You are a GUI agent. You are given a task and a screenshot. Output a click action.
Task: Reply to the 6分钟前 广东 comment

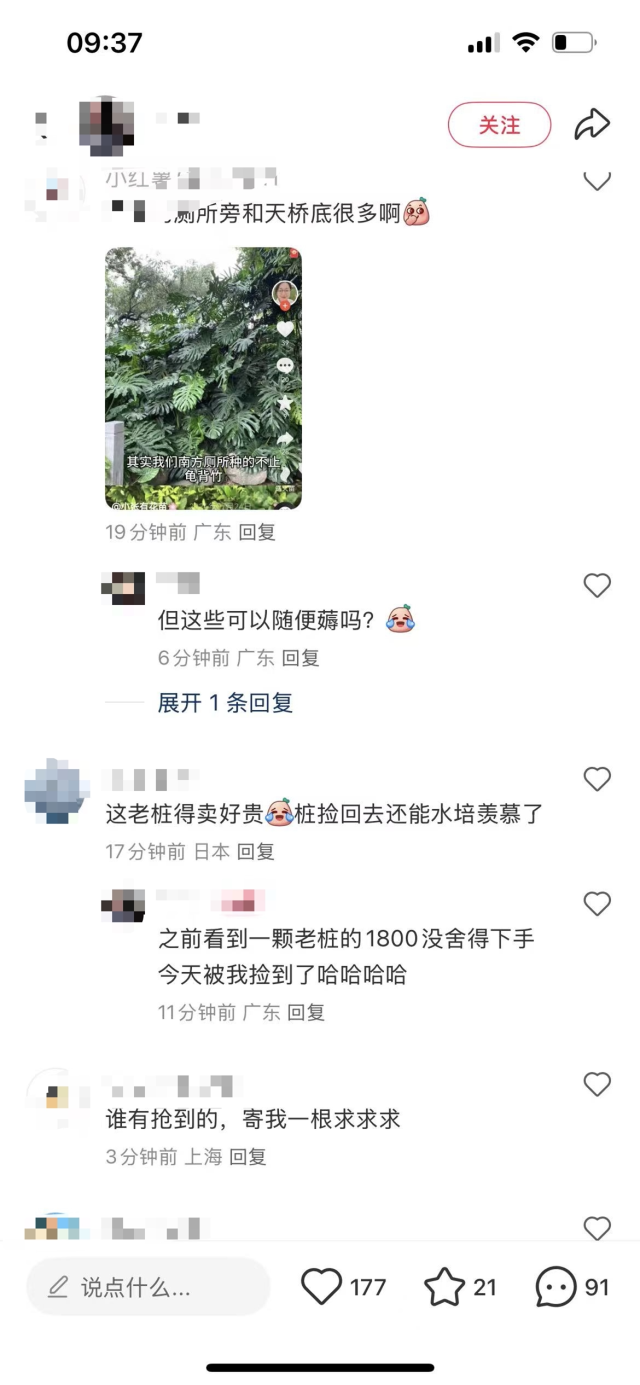300,658
